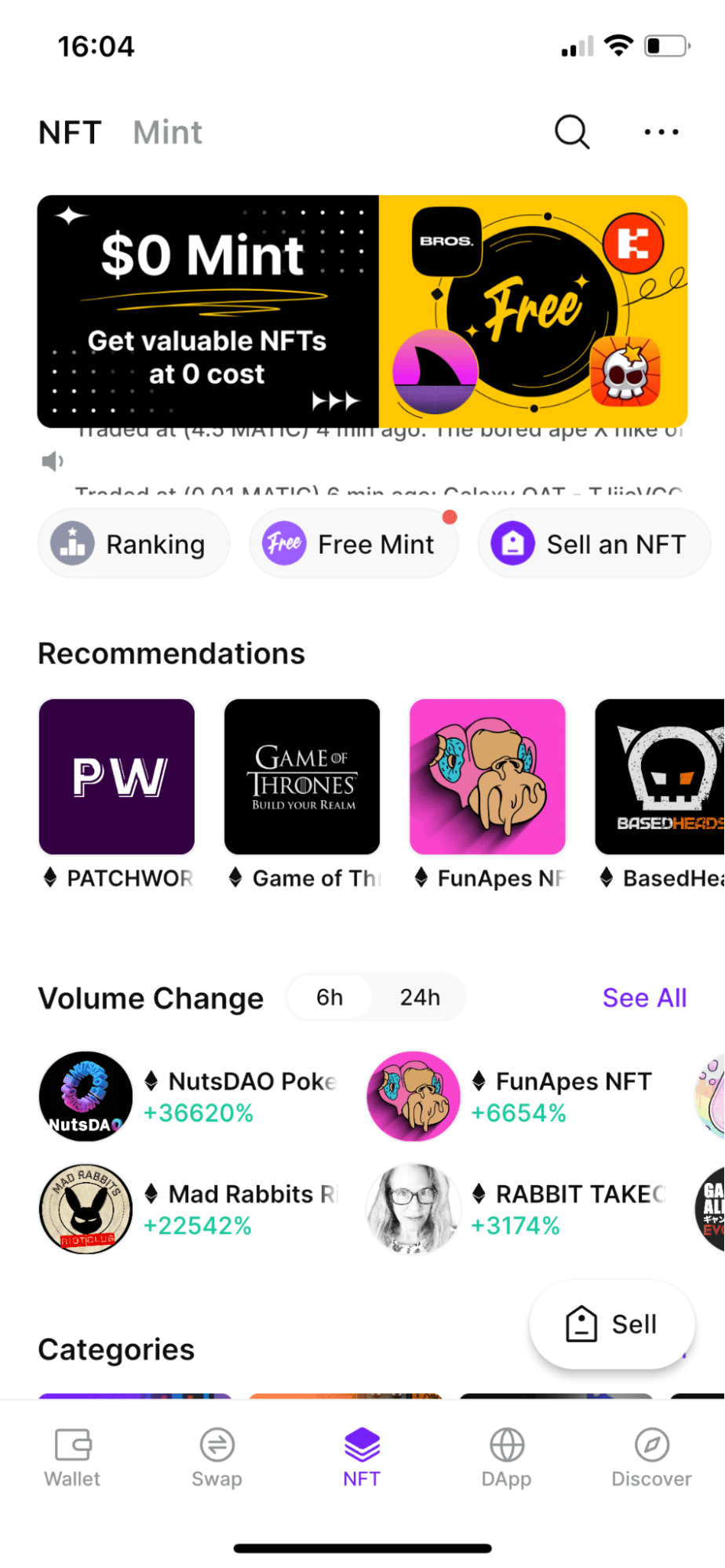Viewport: 725px width, 1568px height.
Task: Open the $0 Mint banner
Action: tap(362, 311)
